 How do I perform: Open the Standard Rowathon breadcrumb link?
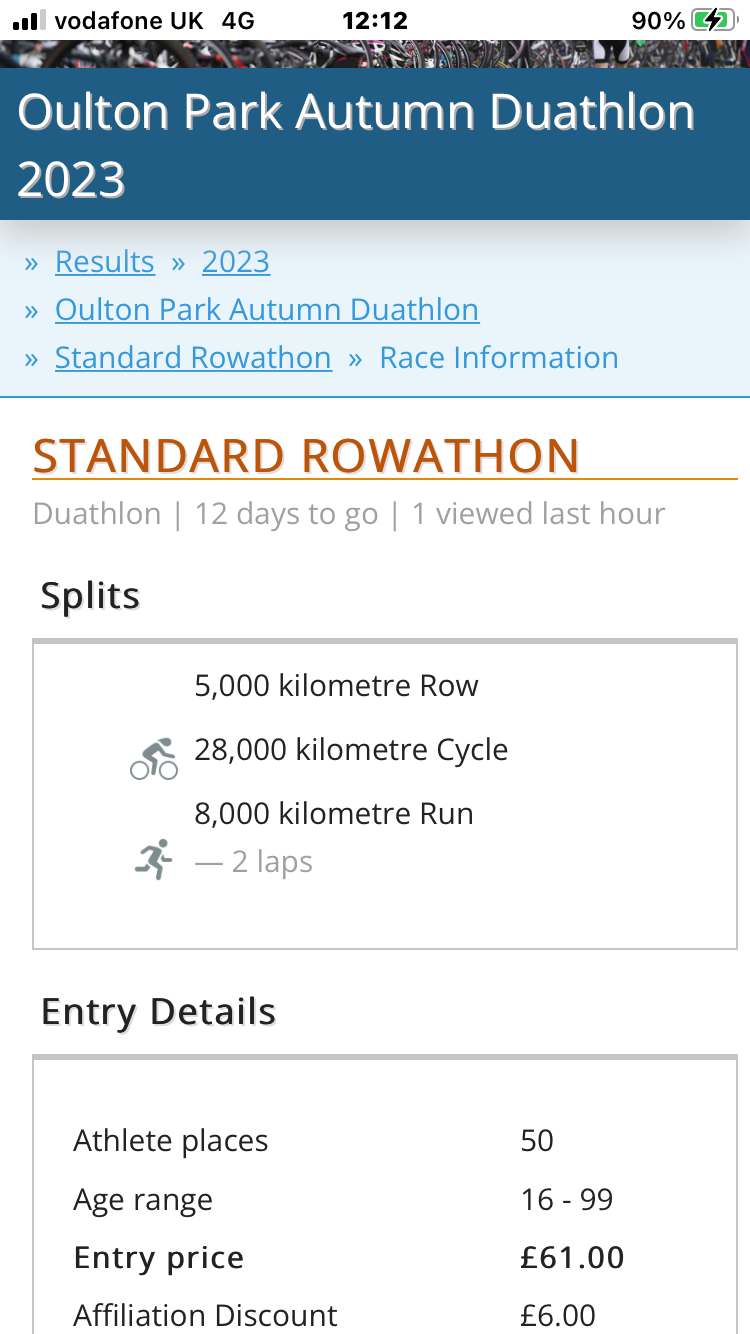(x=193, y=358)
